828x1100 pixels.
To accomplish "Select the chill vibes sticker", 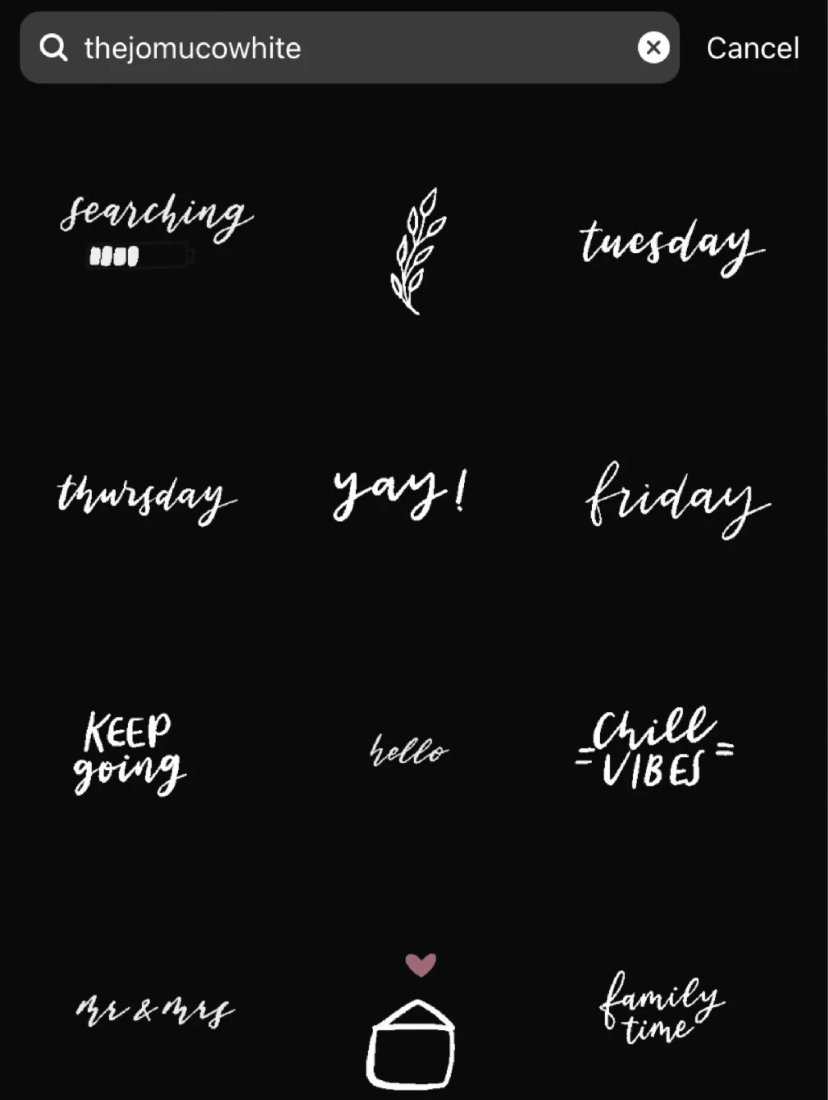I will coord(654,750).
